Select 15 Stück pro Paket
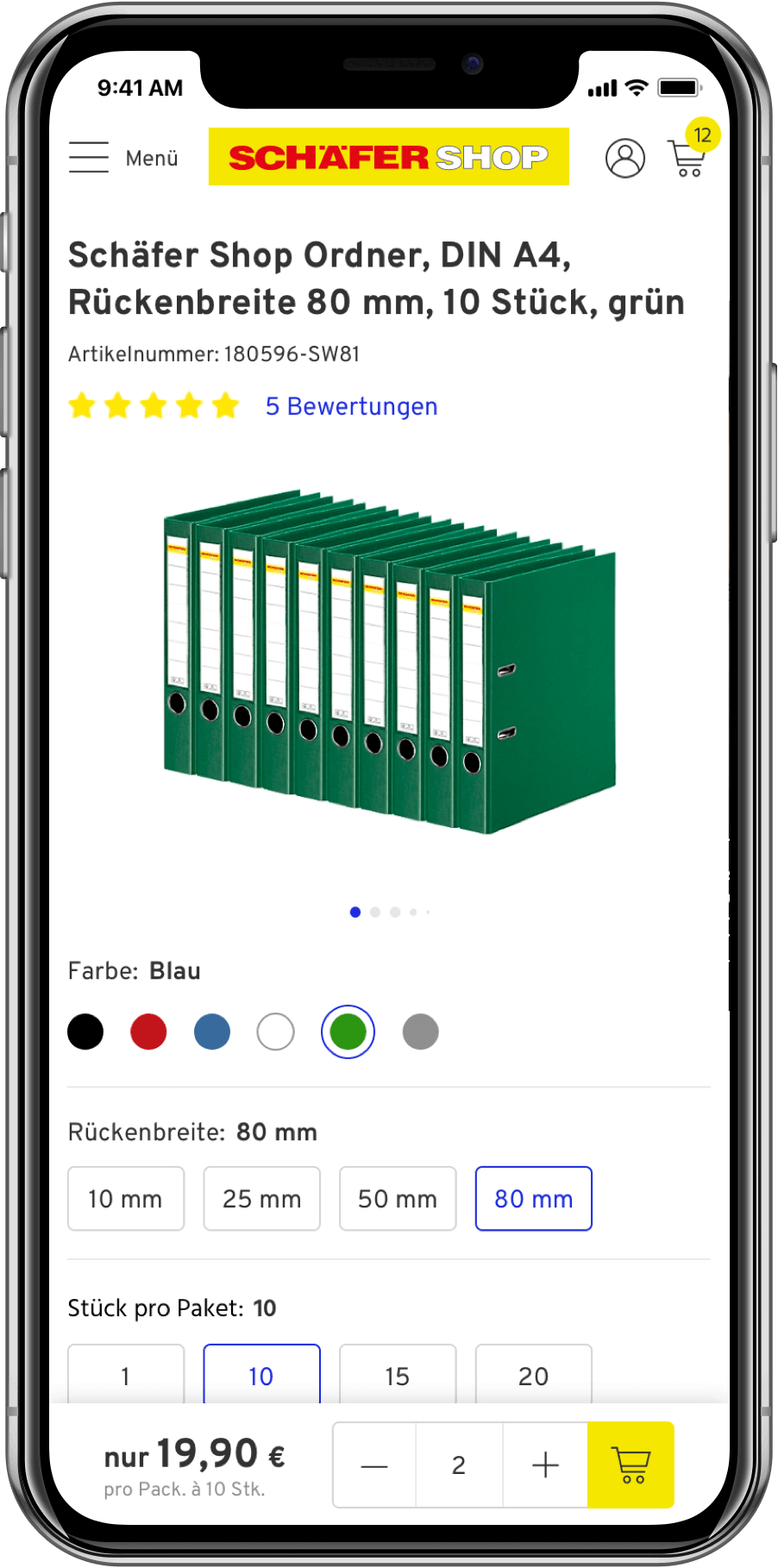Viewport: 778px width, 1568px height. point(398,1375)
